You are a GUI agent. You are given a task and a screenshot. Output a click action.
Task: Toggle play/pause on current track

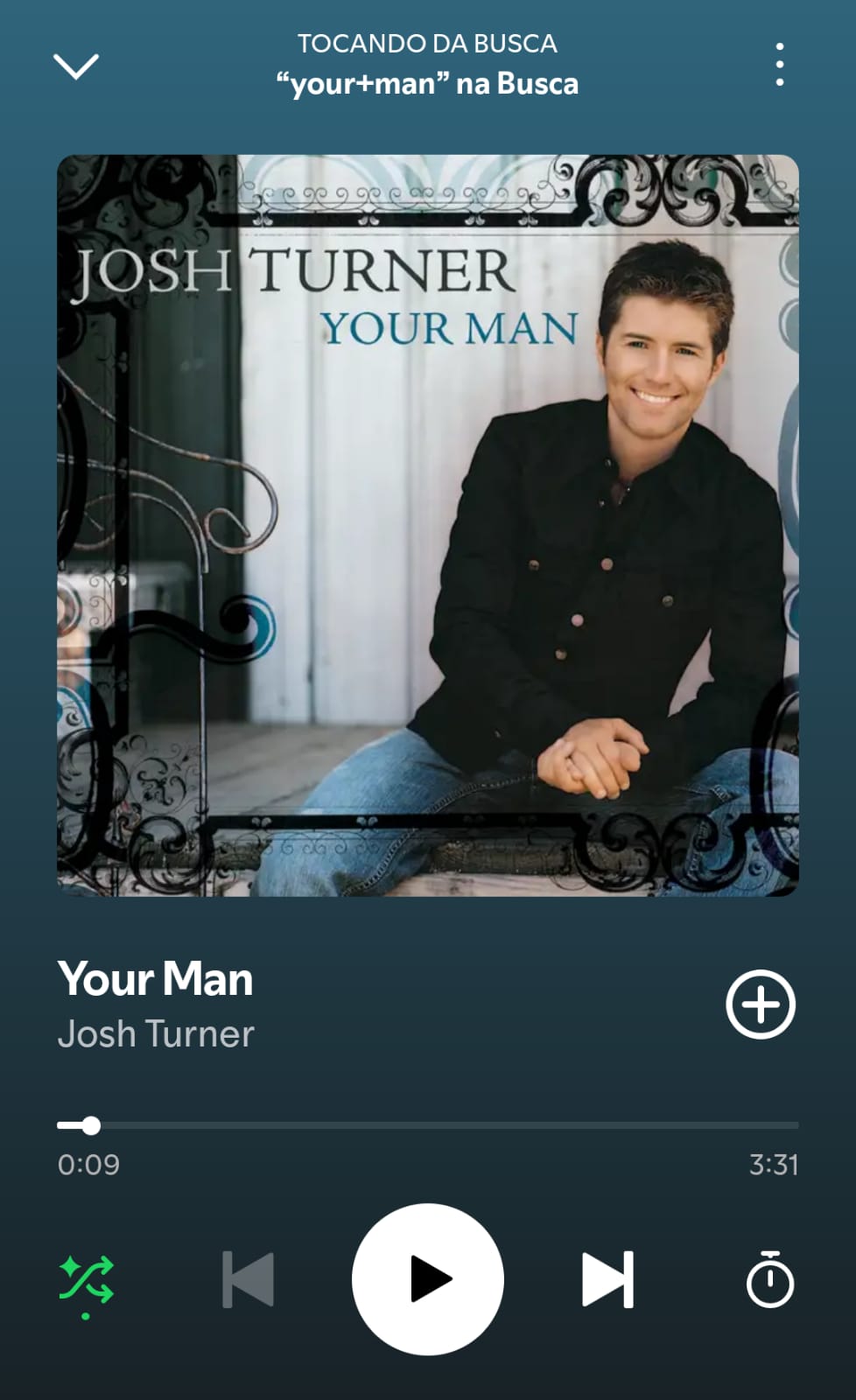point(427,1278)
